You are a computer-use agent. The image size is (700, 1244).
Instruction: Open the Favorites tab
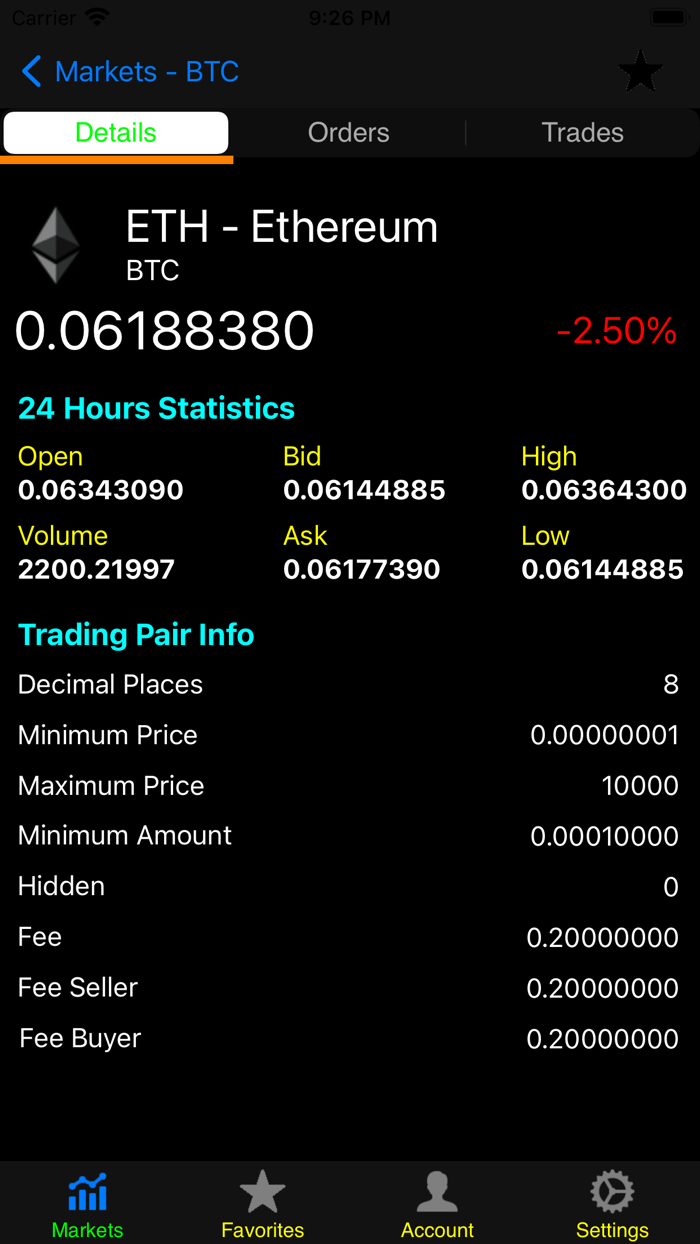262,1204
